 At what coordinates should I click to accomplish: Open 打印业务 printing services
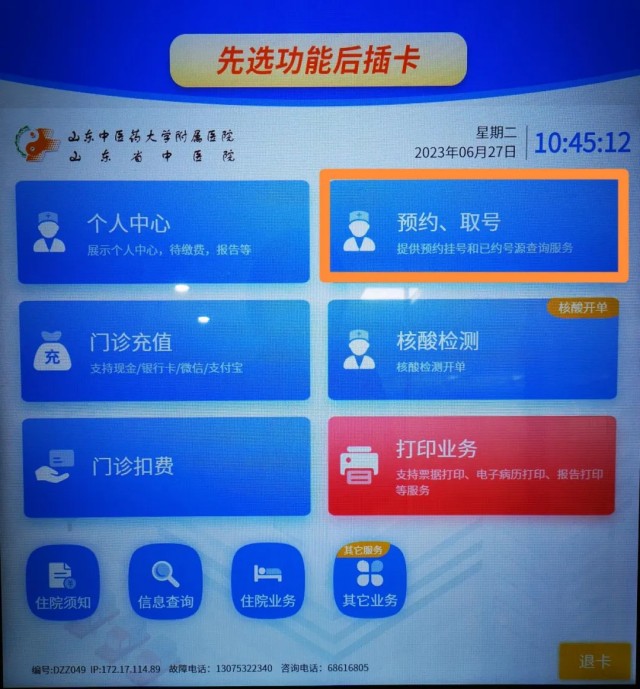473,466
